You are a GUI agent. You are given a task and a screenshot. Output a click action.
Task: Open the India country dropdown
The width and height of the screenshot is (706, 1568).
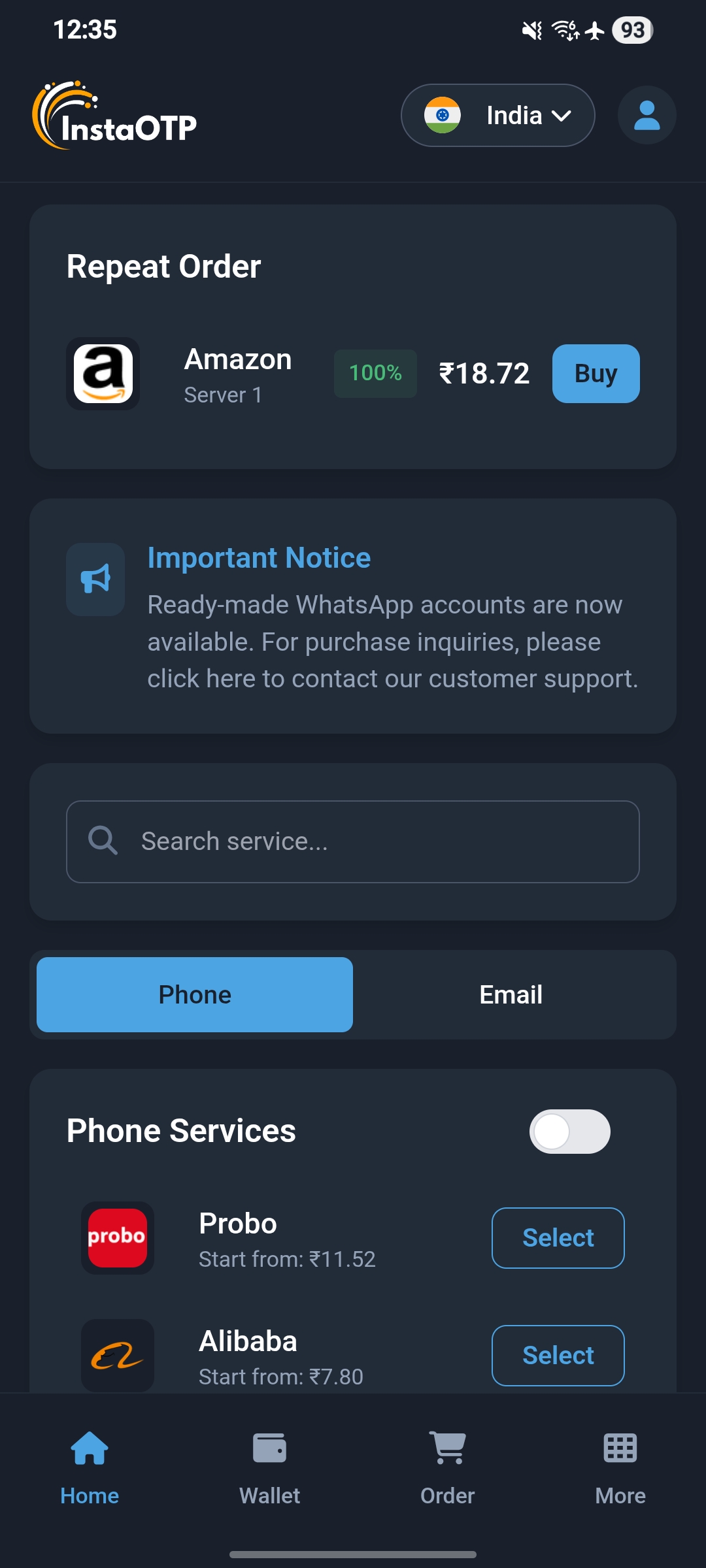pyautogui.click(x=497, y=115)
